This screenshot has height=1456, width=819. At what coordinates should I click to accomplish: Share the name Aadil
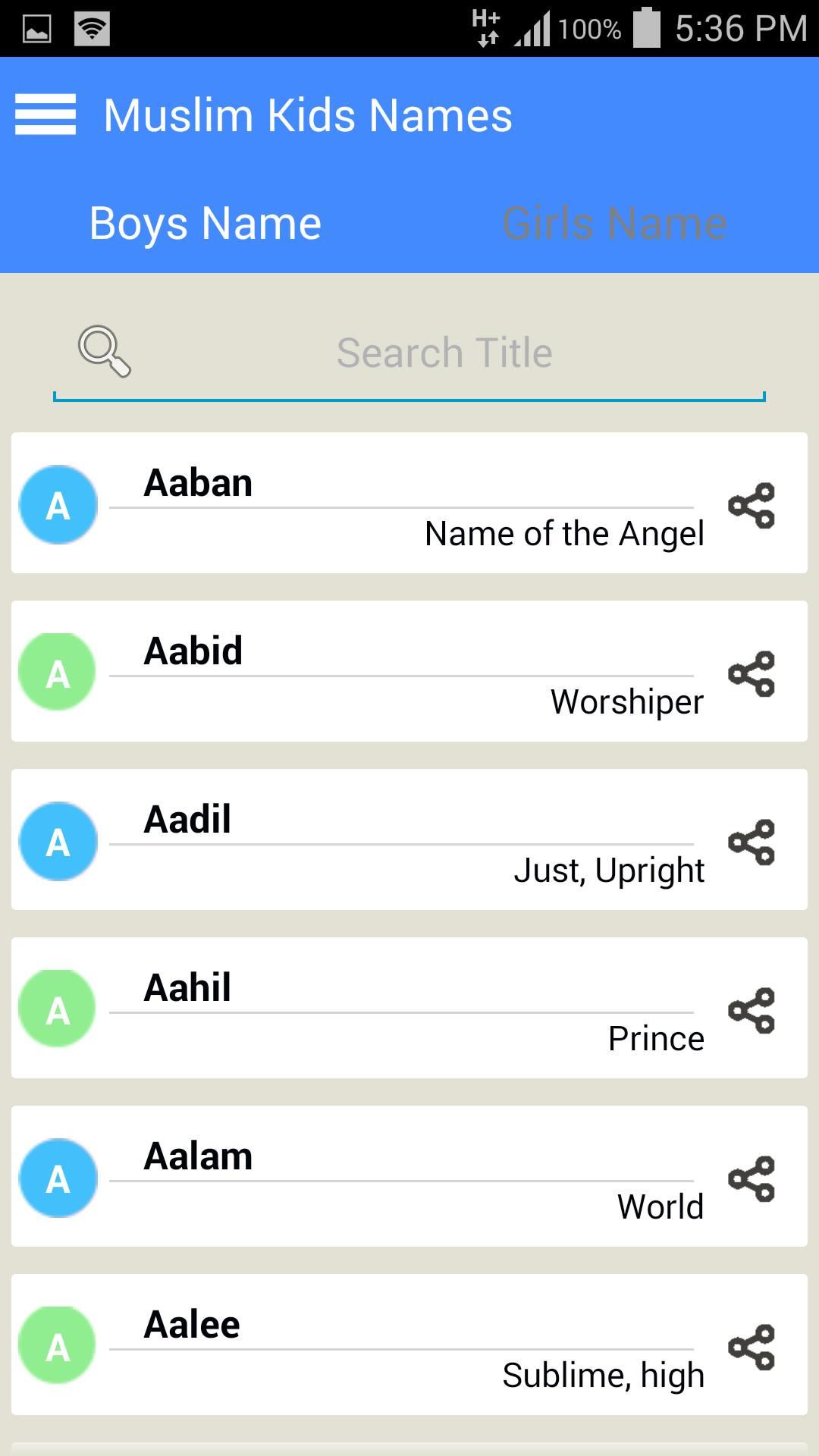tap(752, 839)
